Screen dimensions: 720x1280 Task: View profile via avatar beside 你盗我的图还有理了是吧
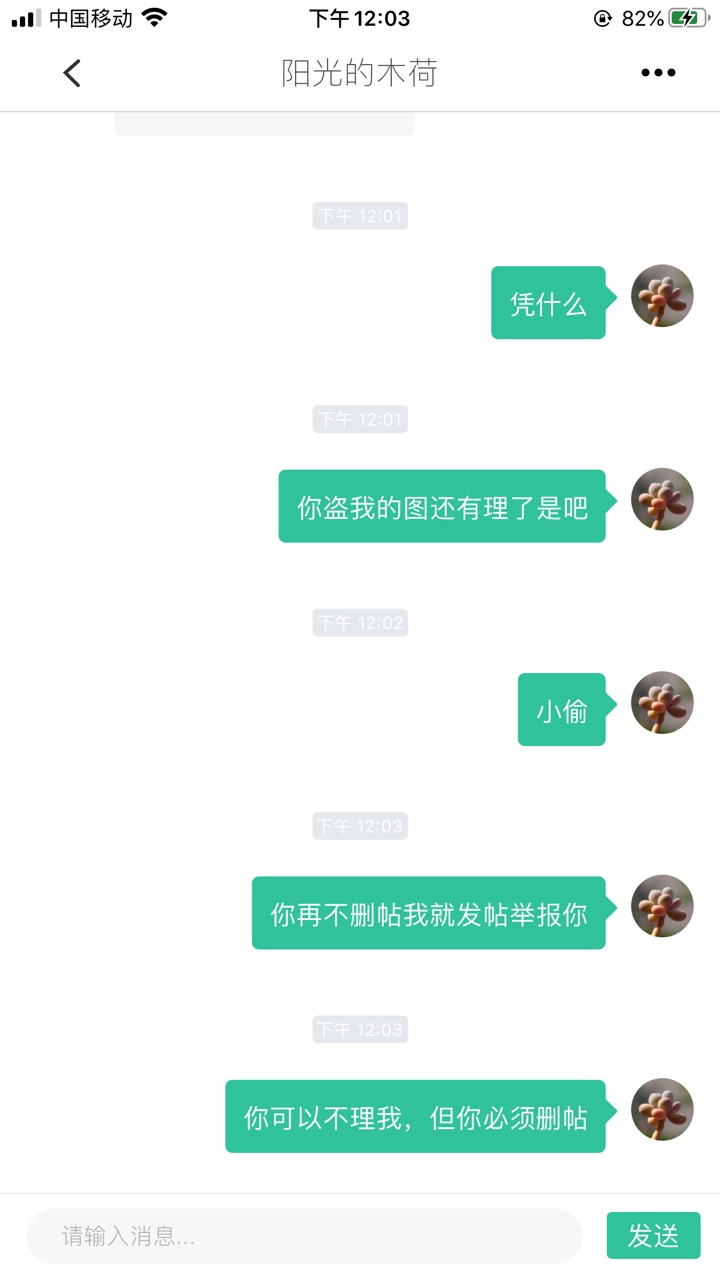click(x=662, y=499)
